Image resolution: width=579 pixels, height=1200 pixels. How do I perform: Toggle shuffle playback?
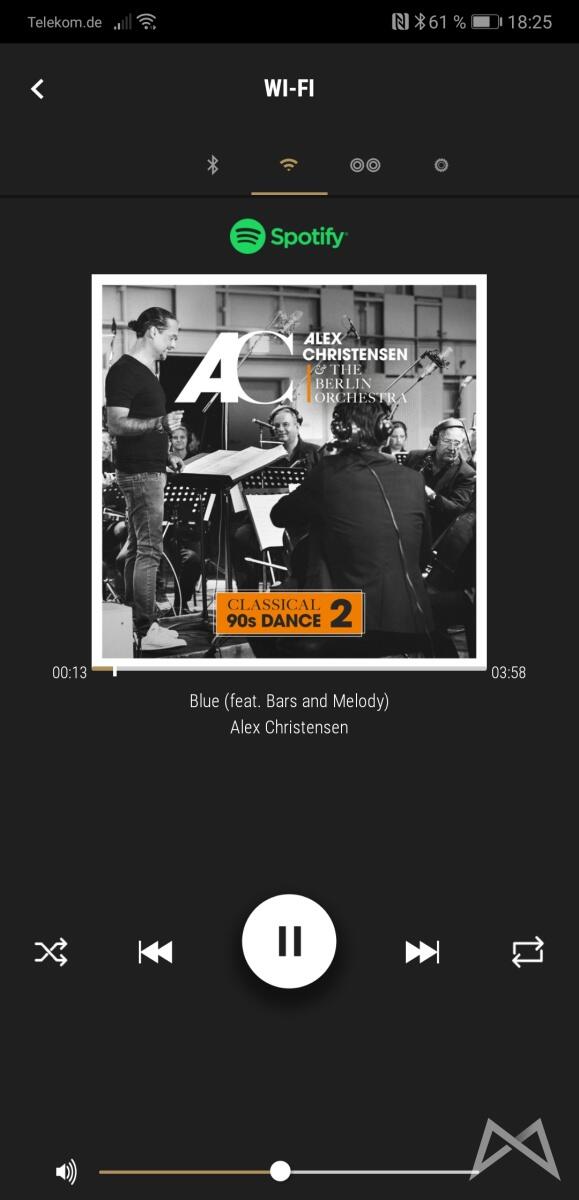point(51,952)
